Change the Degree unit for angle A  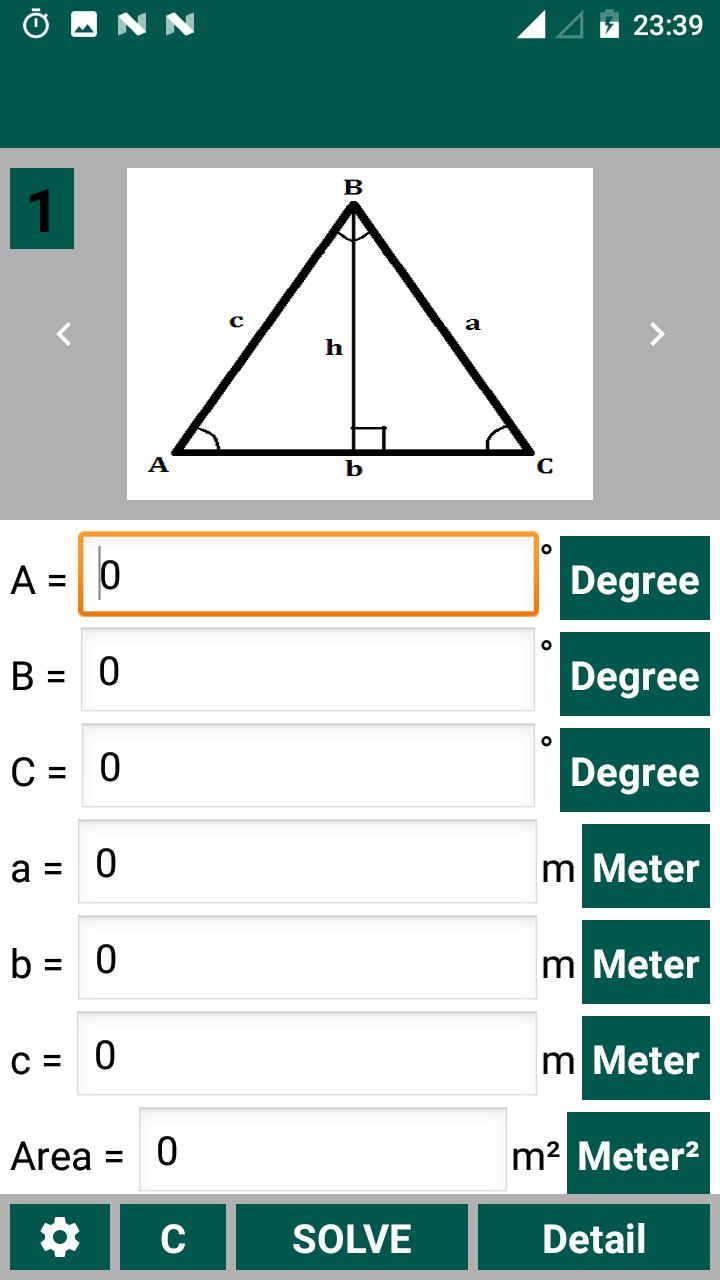click(634, 579)
